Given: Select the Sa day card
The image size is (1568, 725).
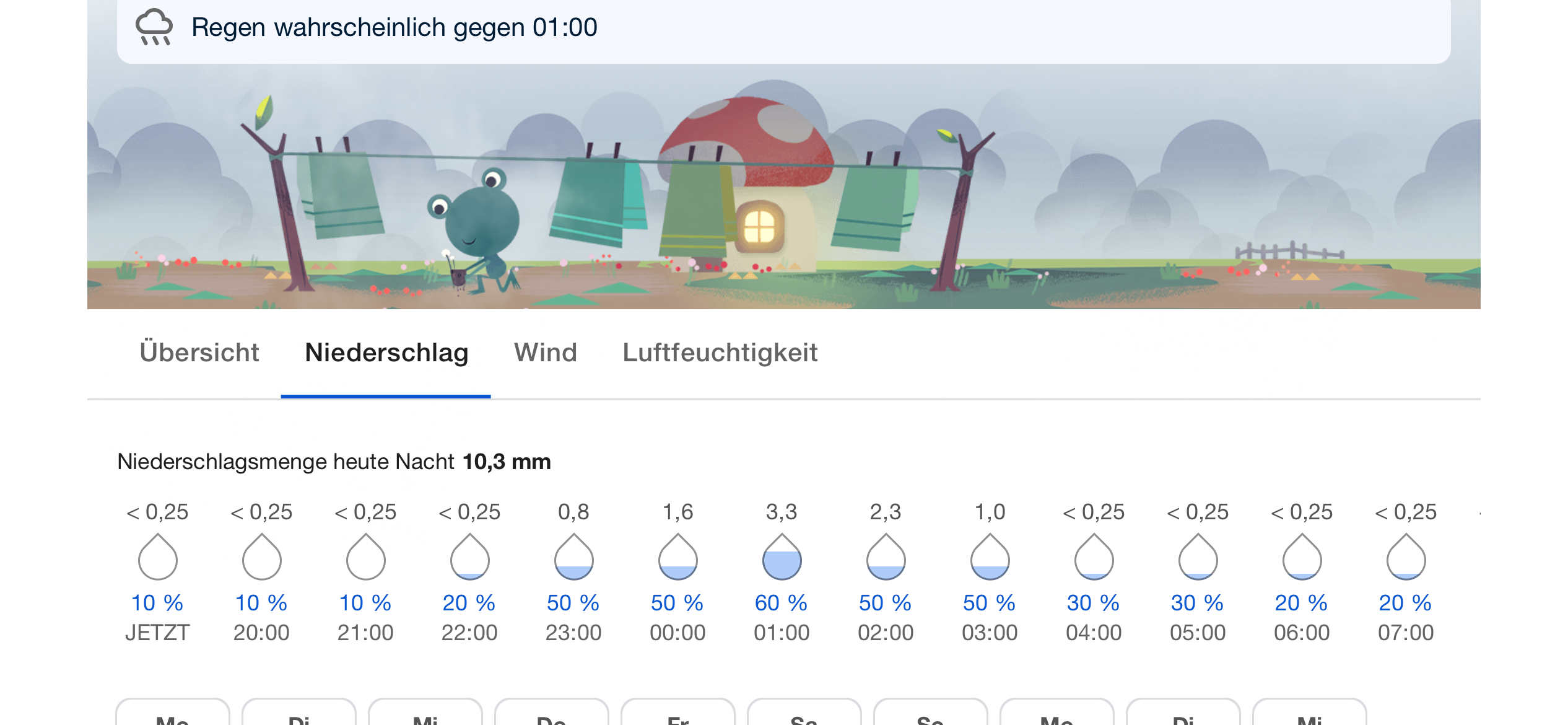Looking at the screenshot, I should pyautogui.click(x=804, y=714).
